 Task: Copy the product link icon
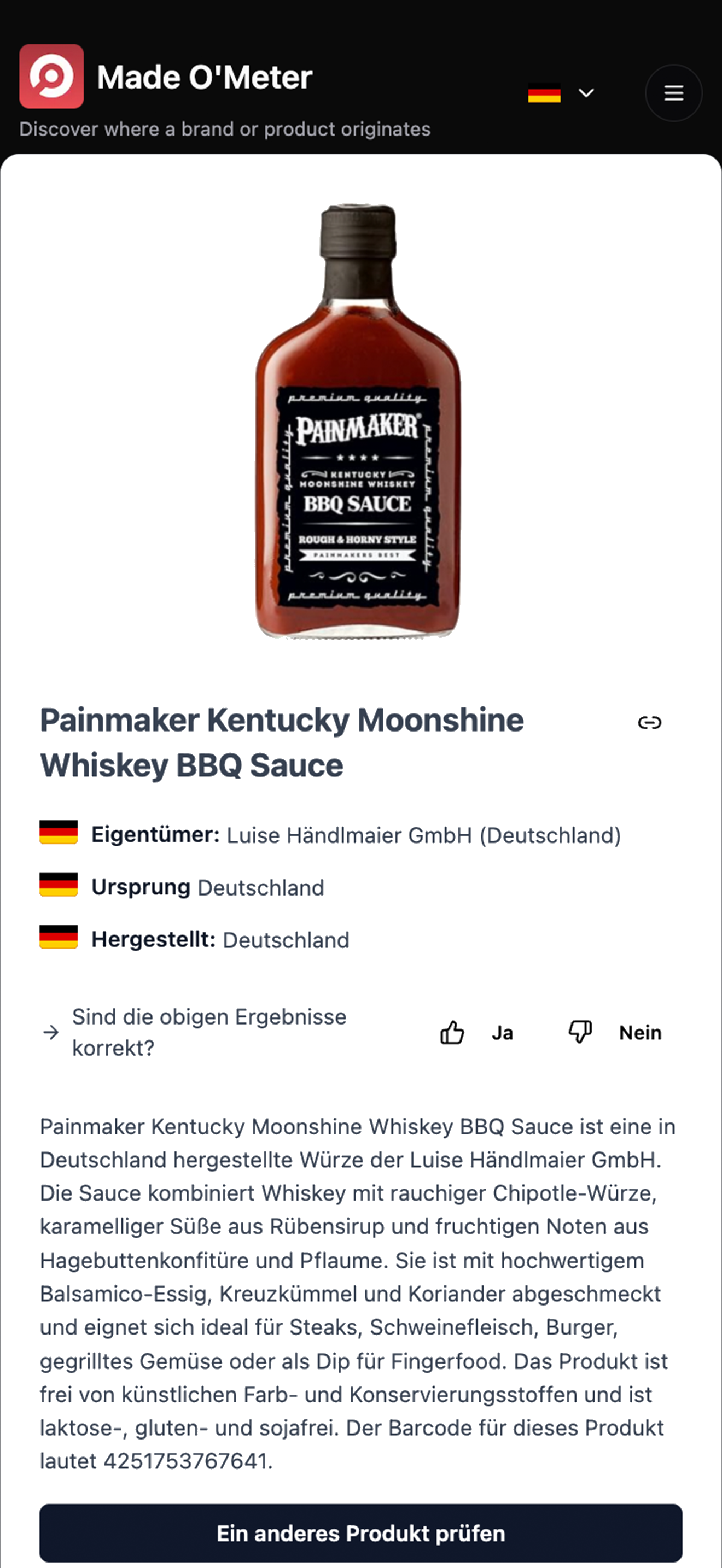point(649,723)
